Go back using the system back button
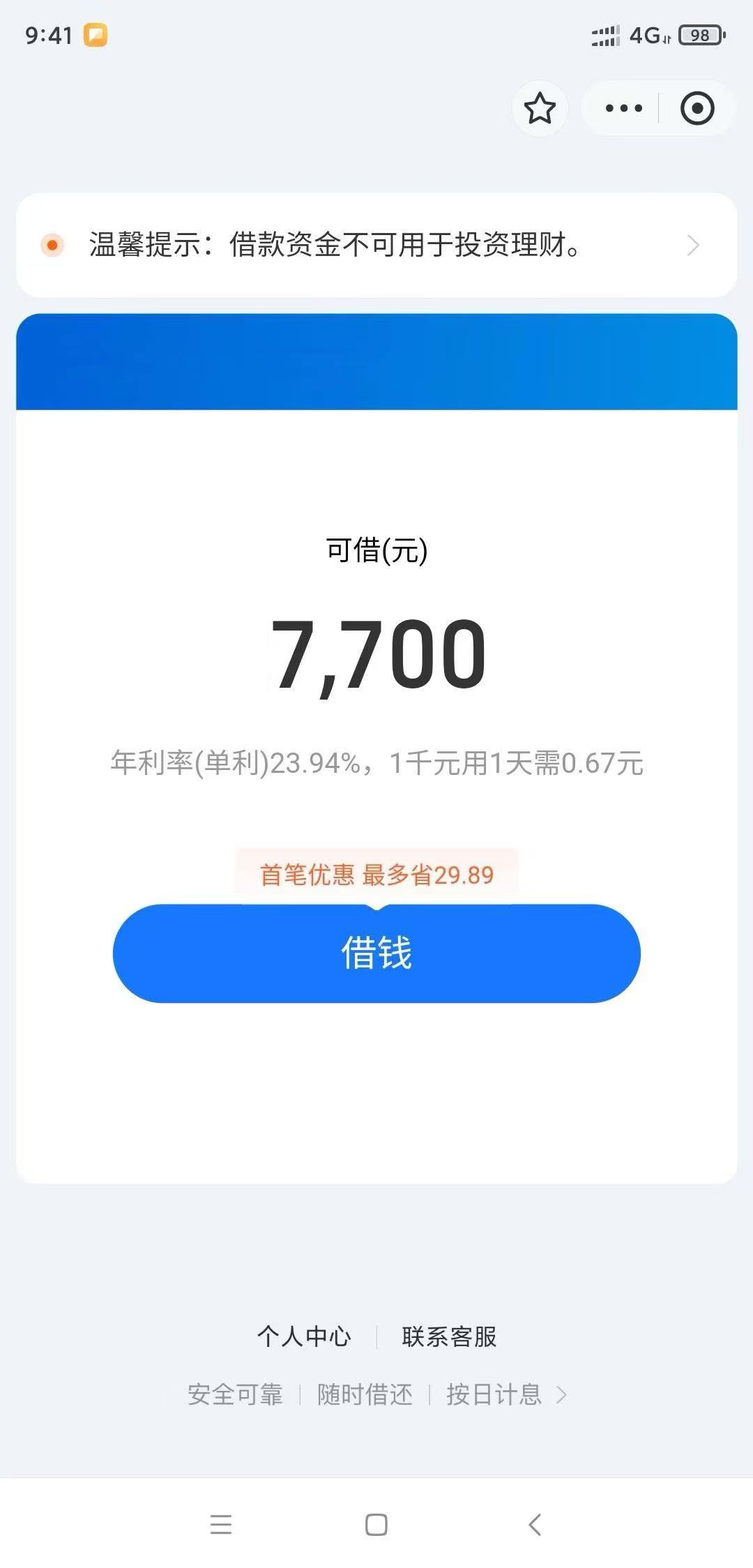Viewport: 753px width, 1568px height. [535, 1525]
